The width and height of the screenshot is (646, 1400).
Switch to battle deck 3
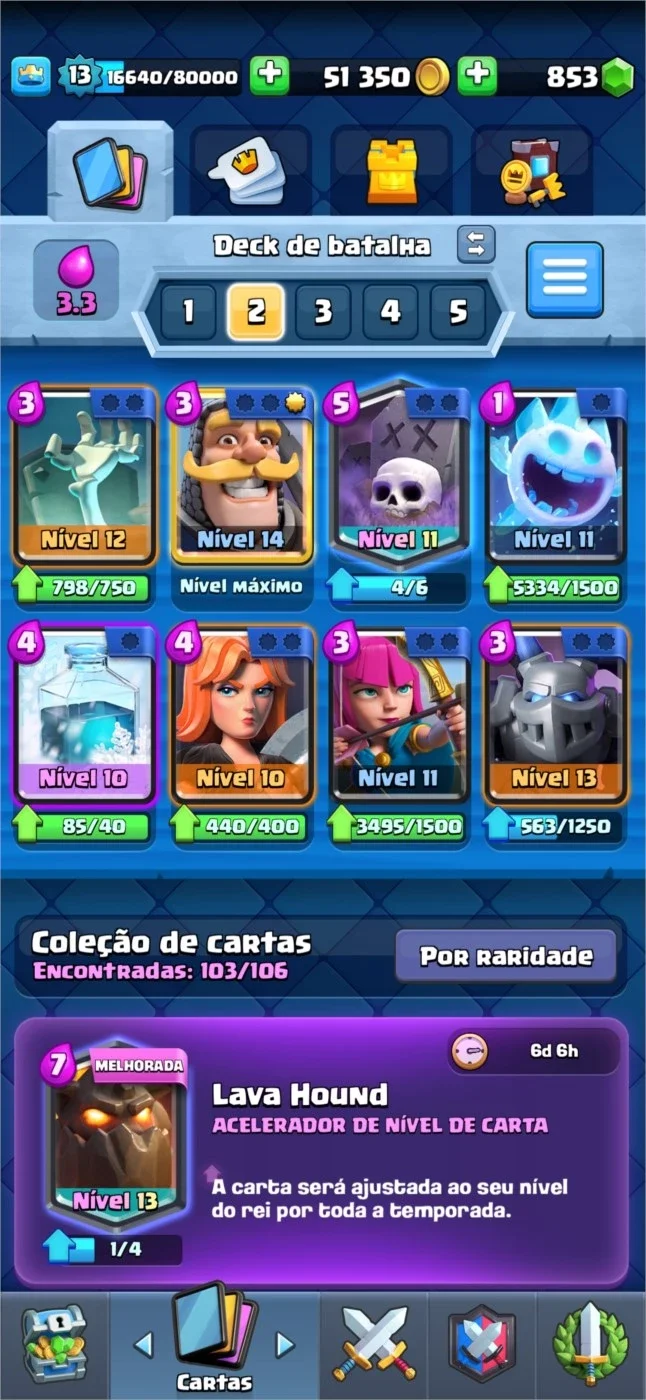click(x=322, y=311)
